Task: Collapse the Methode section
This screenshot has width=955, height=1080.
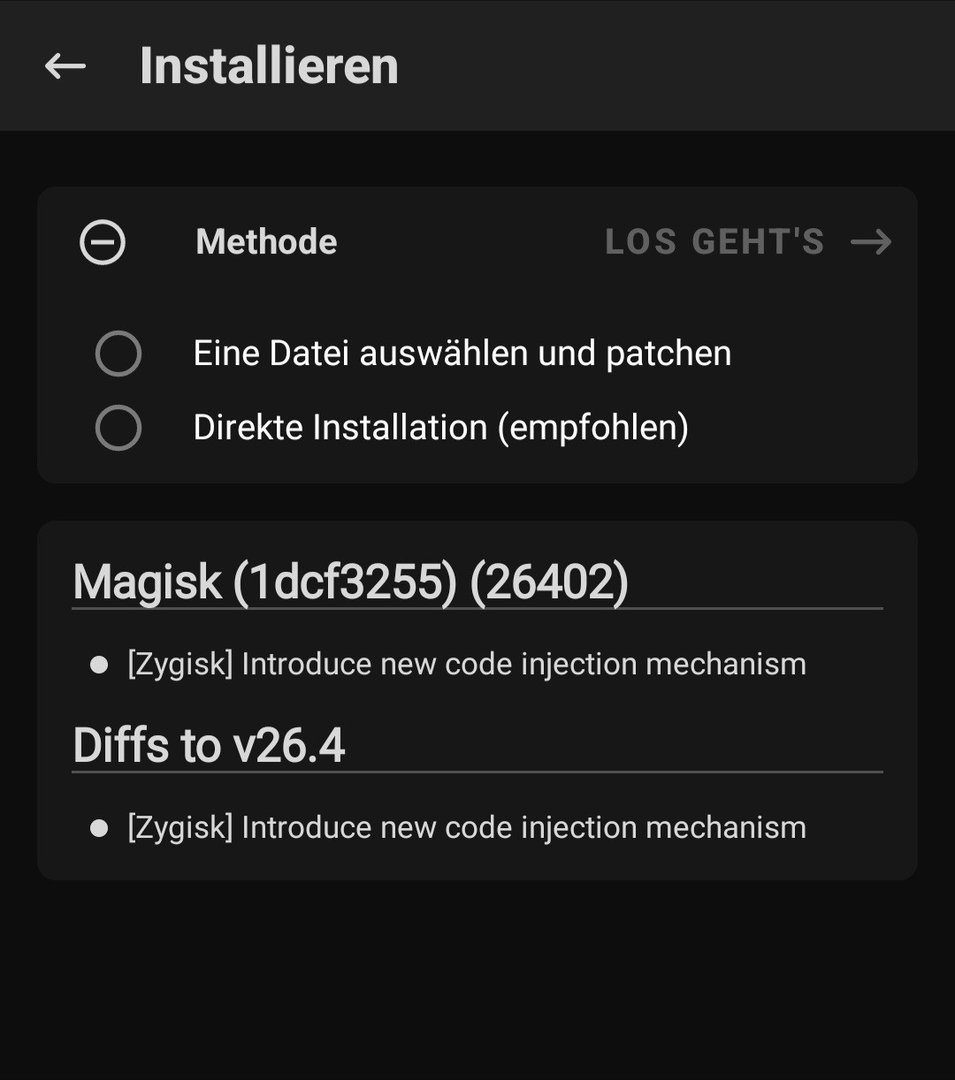Action: (x=103, y=242)
